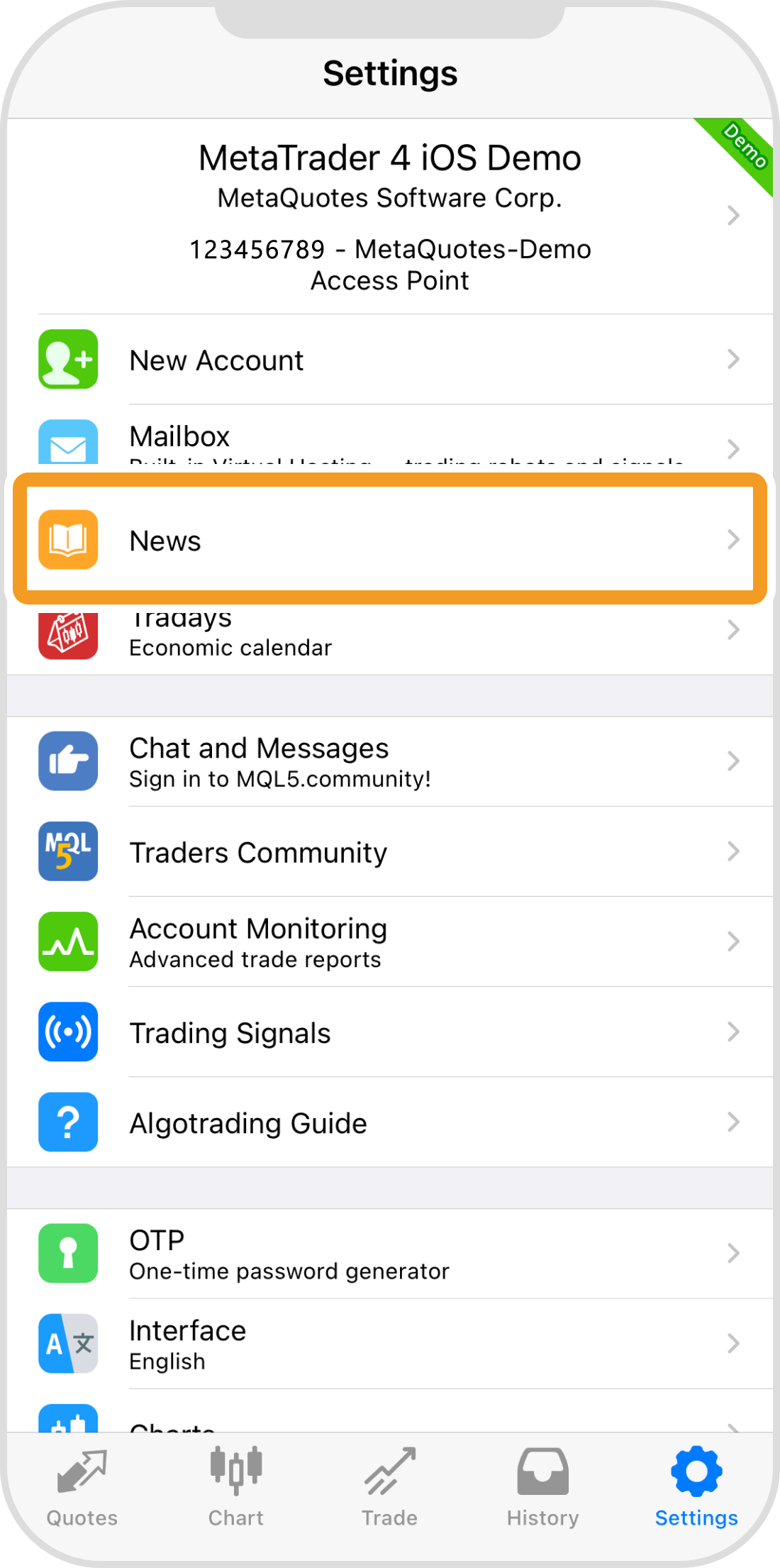Open the Algotrading Guide
Viewport: 780px width, 1568px height.
tap(390, 1122)
